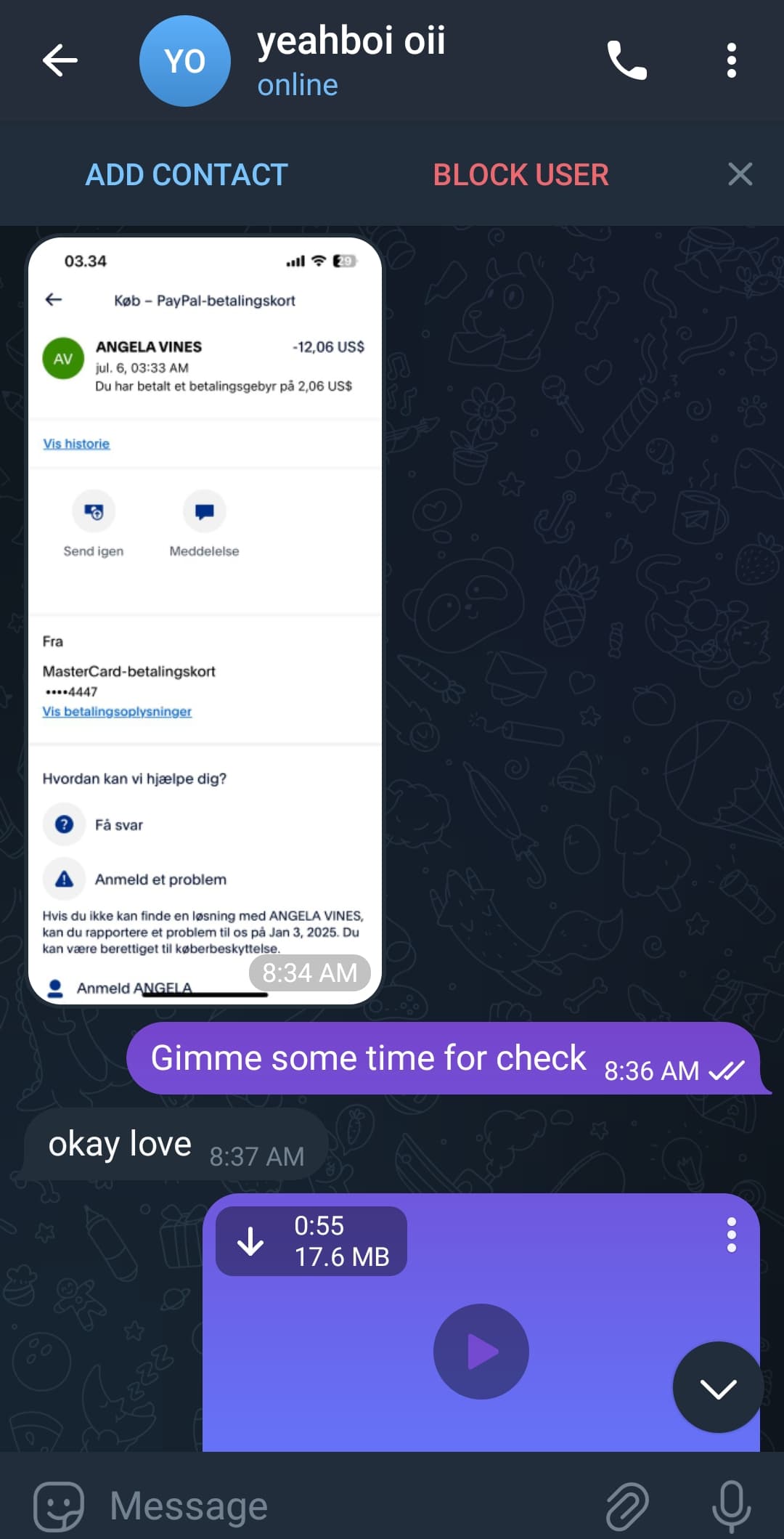Jump to the latest message
Screen dimensions: 784x1539
click(718, 1387)
